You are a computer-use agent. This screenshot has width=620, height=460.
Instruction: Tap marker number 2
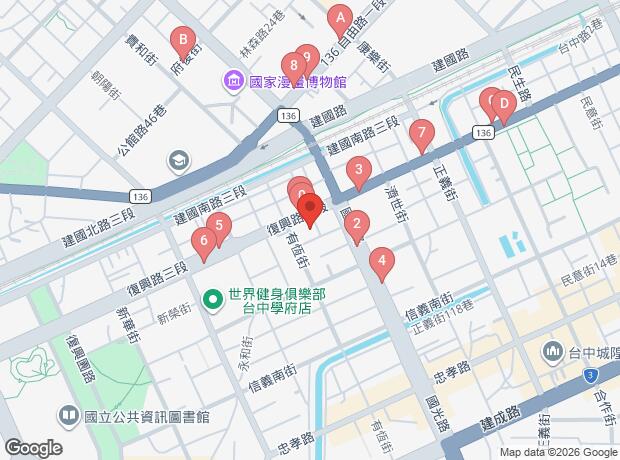click(x=356, y=225)
